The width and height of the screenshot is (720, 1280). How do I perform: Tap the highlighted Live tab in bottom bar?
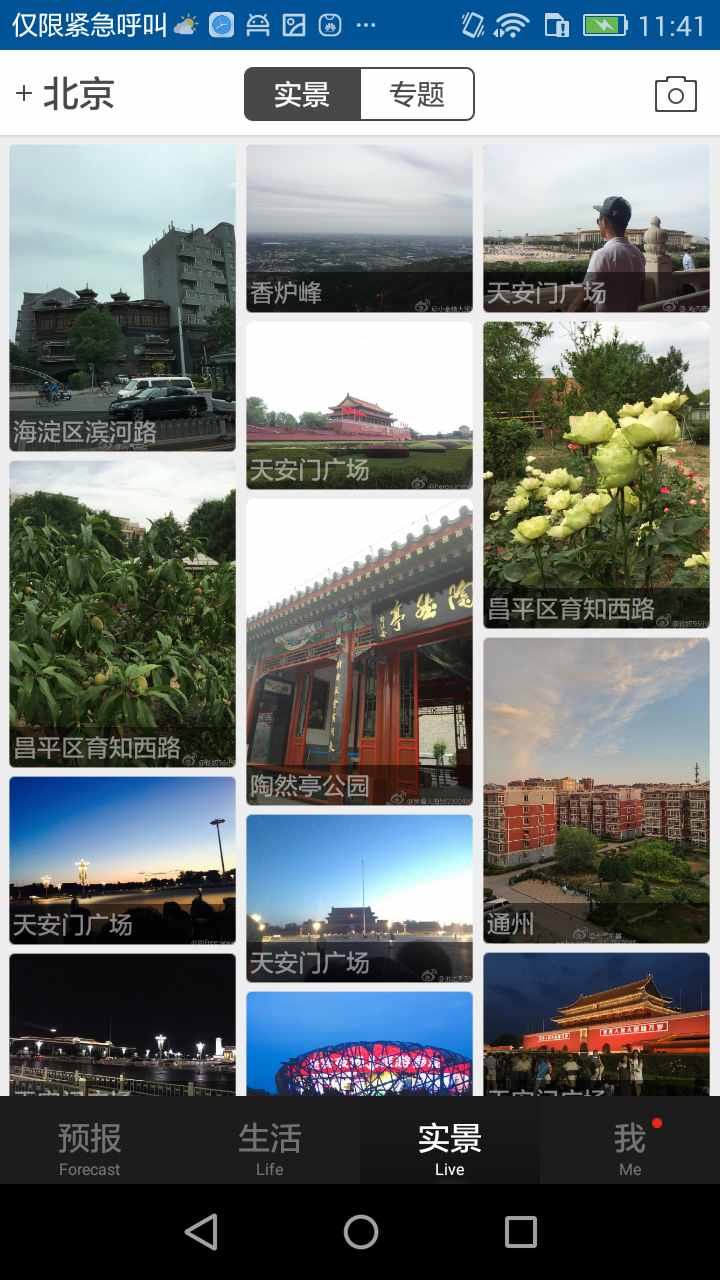(x=450, y=1143)
